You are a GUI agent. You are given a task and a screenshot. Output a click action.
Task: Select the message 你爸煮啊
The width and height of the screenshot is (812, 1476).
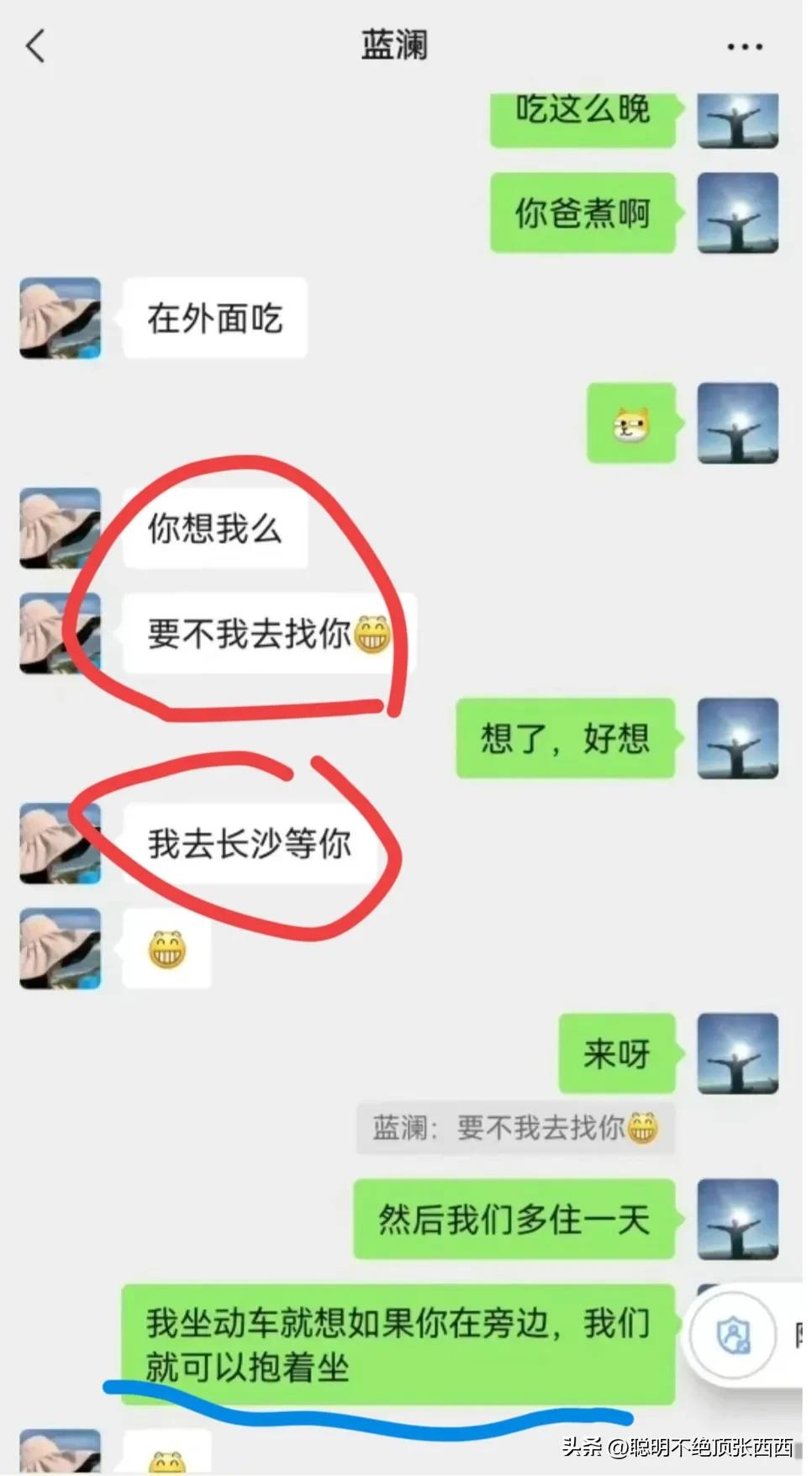tap(581, 213)
